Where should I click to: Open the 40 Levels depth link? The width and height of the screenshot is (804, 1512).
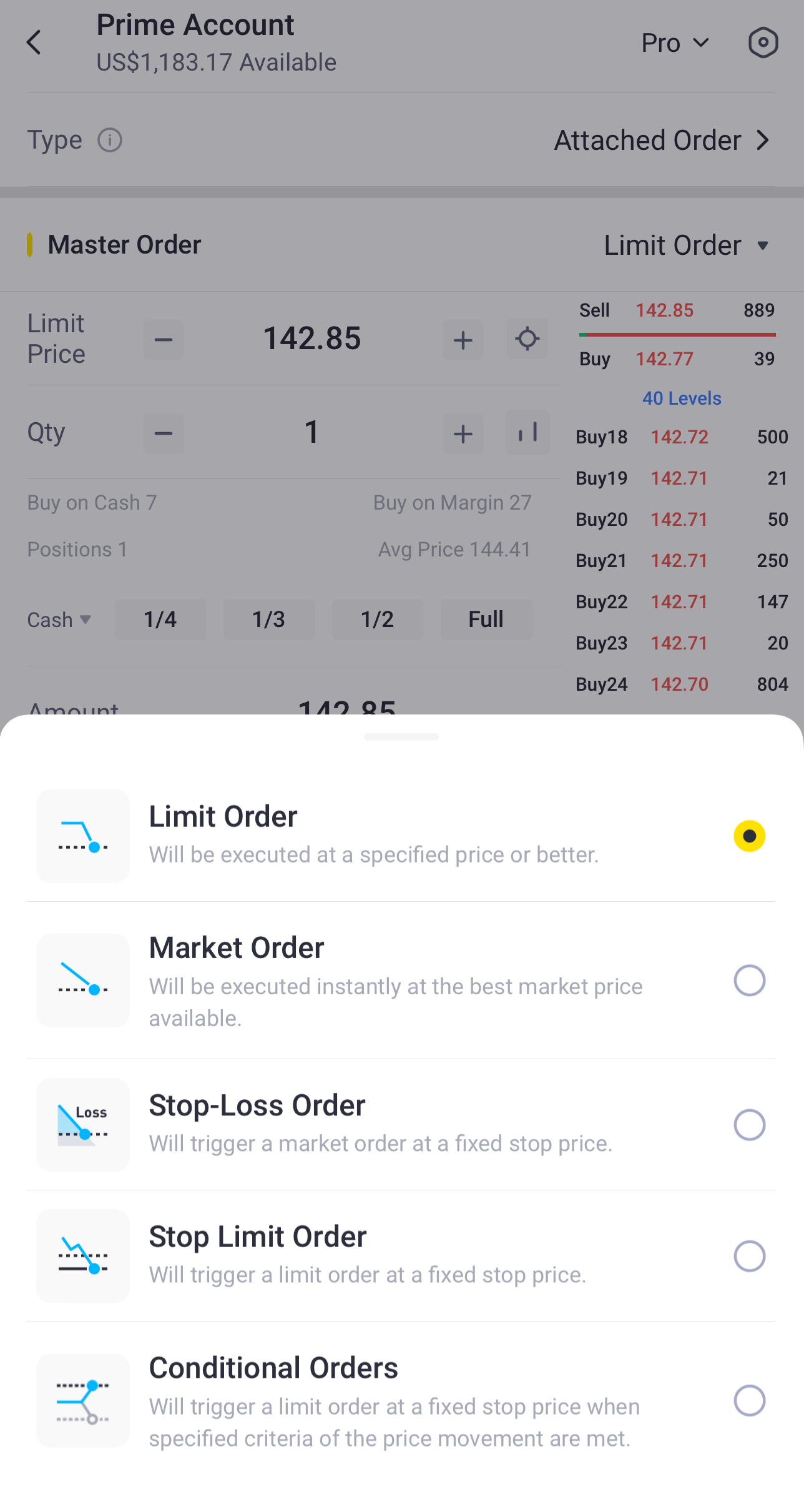[682, 398]
